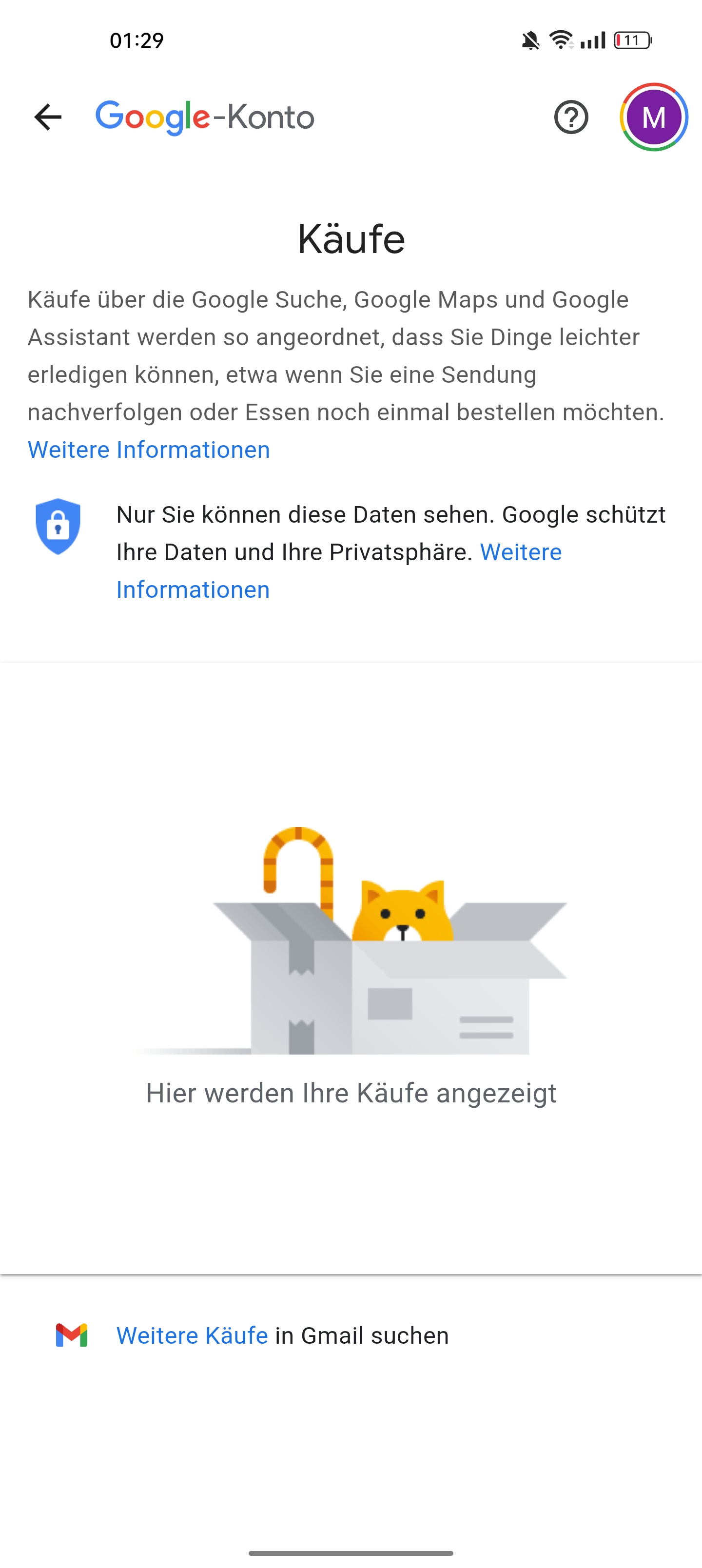Open Weitere Käufe link for Gmail search

[192, 1335]
